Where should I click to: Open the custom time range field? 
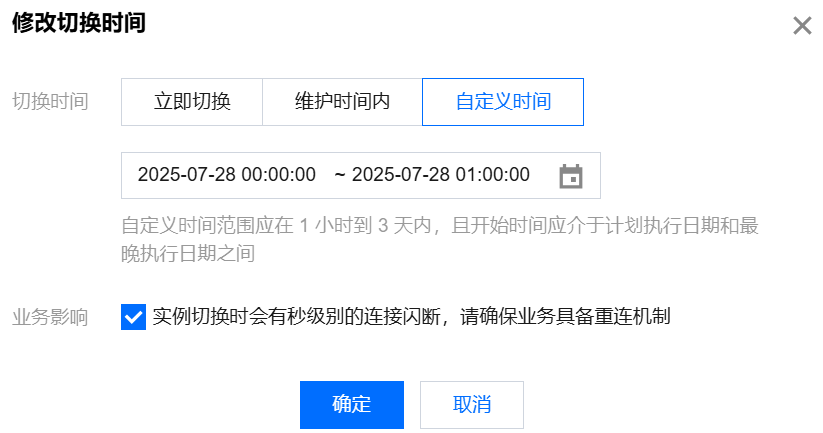(335, 175)
